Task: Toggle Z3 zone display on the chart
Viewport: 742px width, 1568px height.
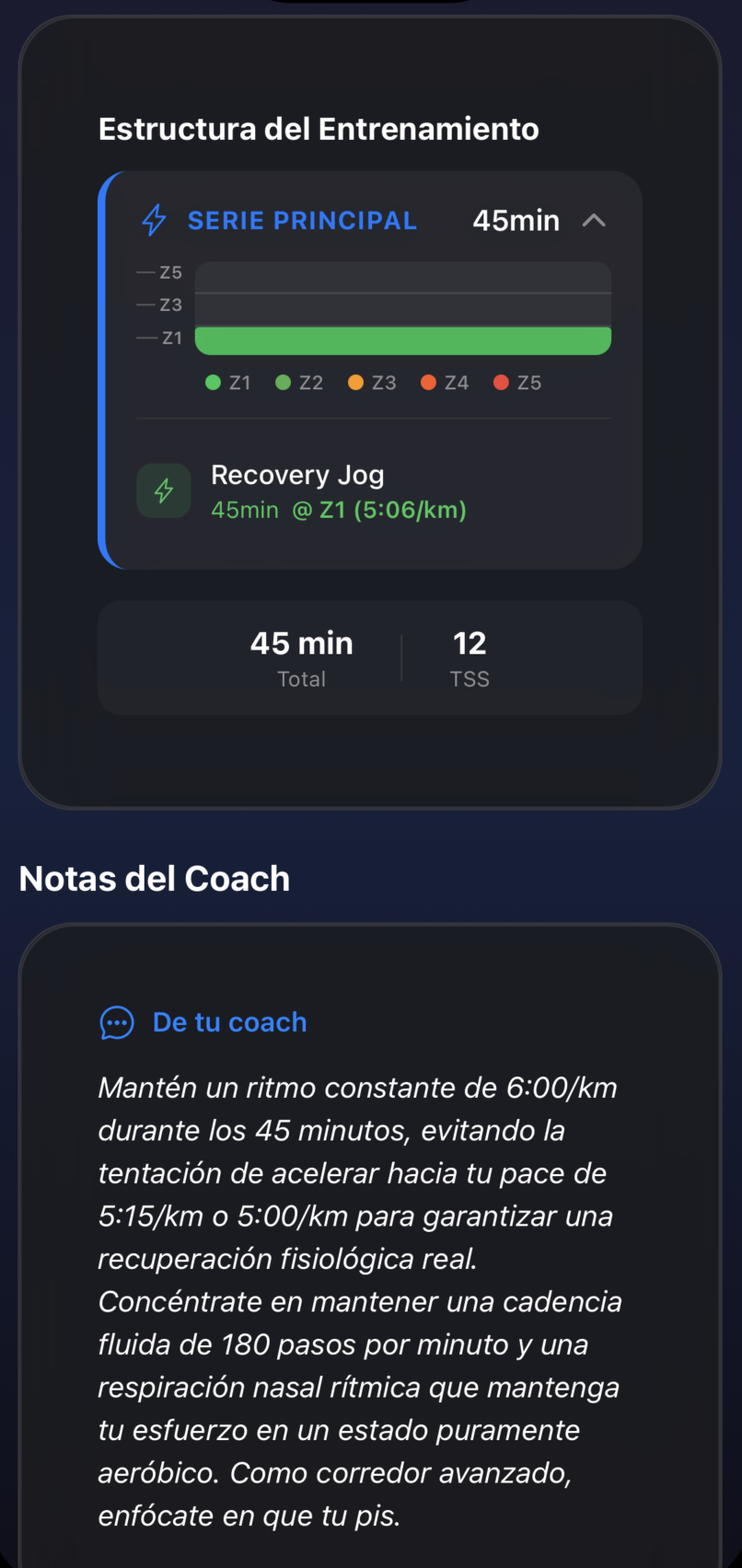Action: (354, 382)
